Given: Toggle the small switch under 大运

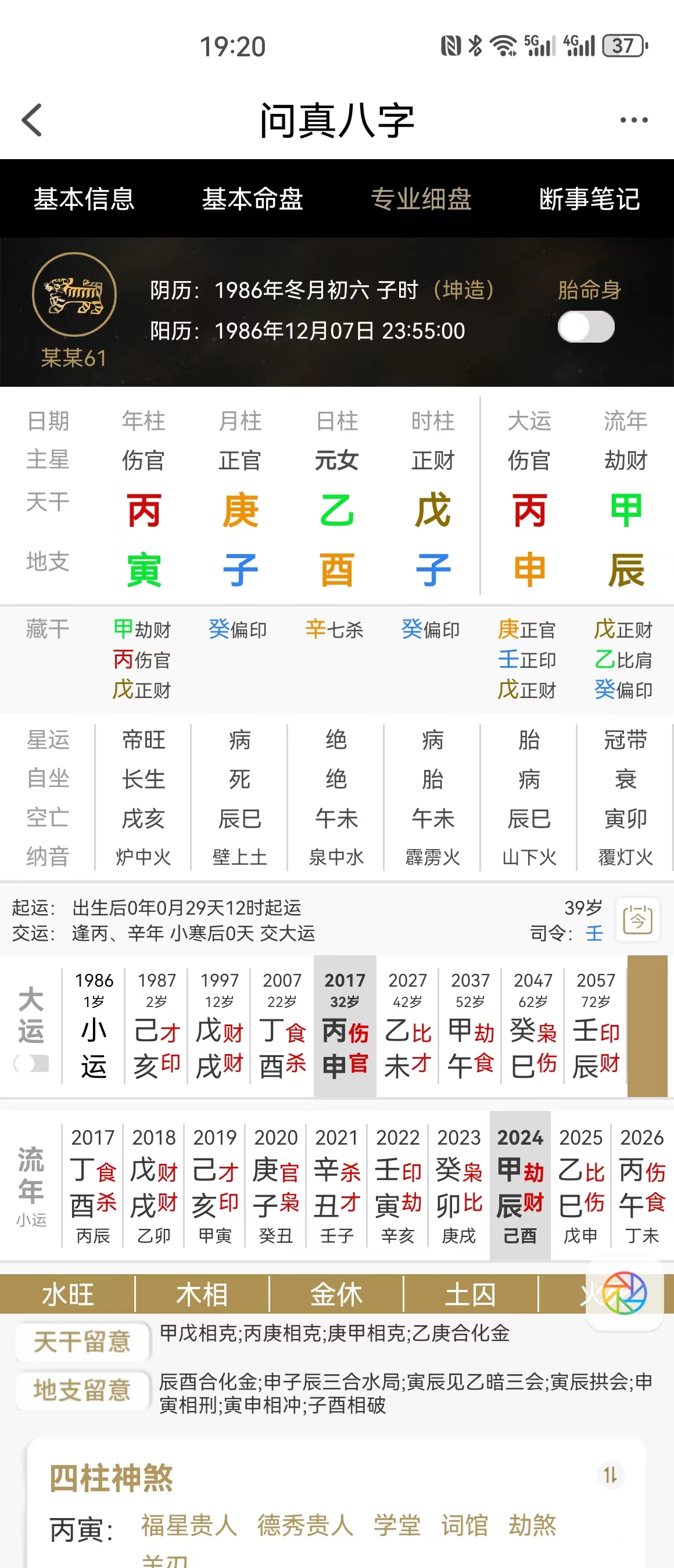Looking at the screenshot, I should pos(31,1063).
